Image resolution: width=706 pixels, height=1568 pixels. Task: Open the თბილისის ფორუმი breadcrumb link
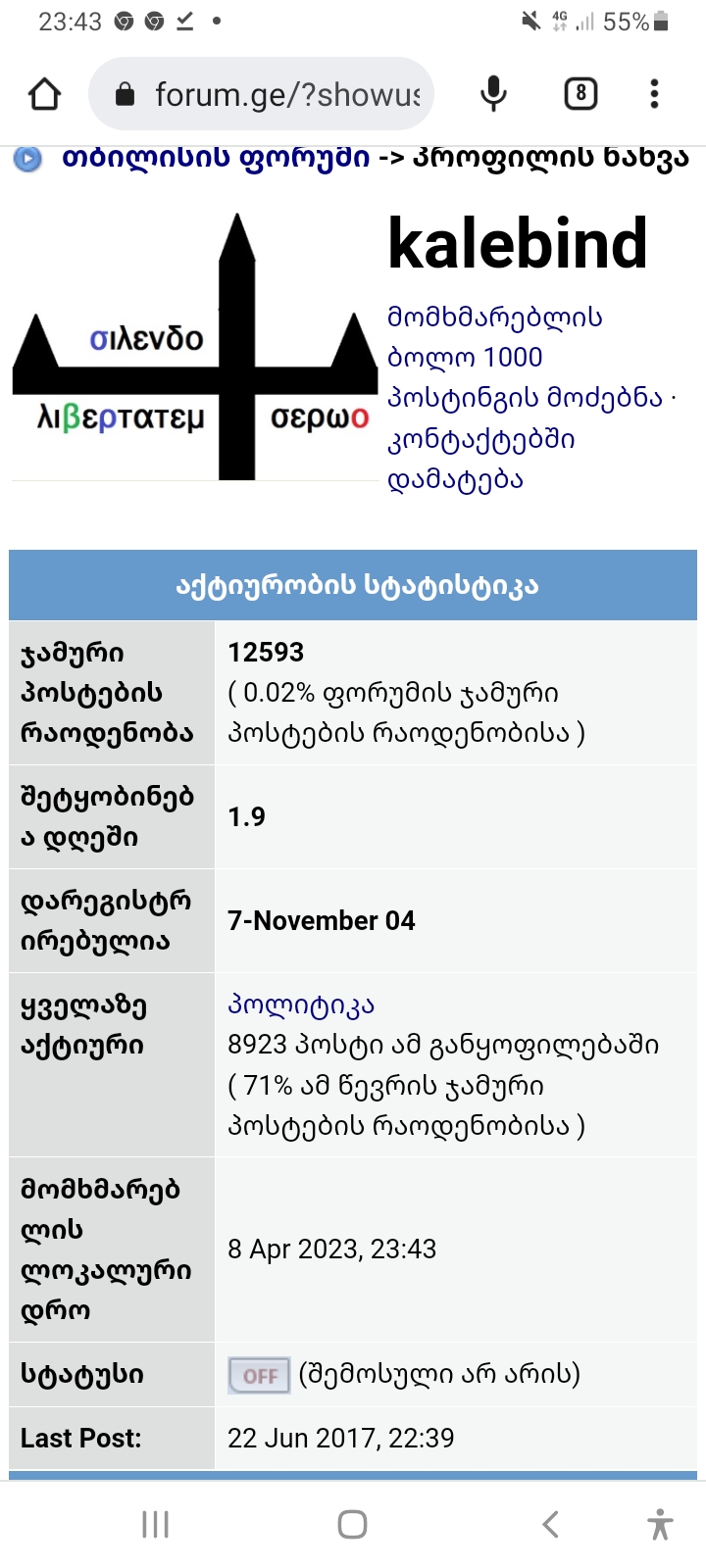(216, 158)
